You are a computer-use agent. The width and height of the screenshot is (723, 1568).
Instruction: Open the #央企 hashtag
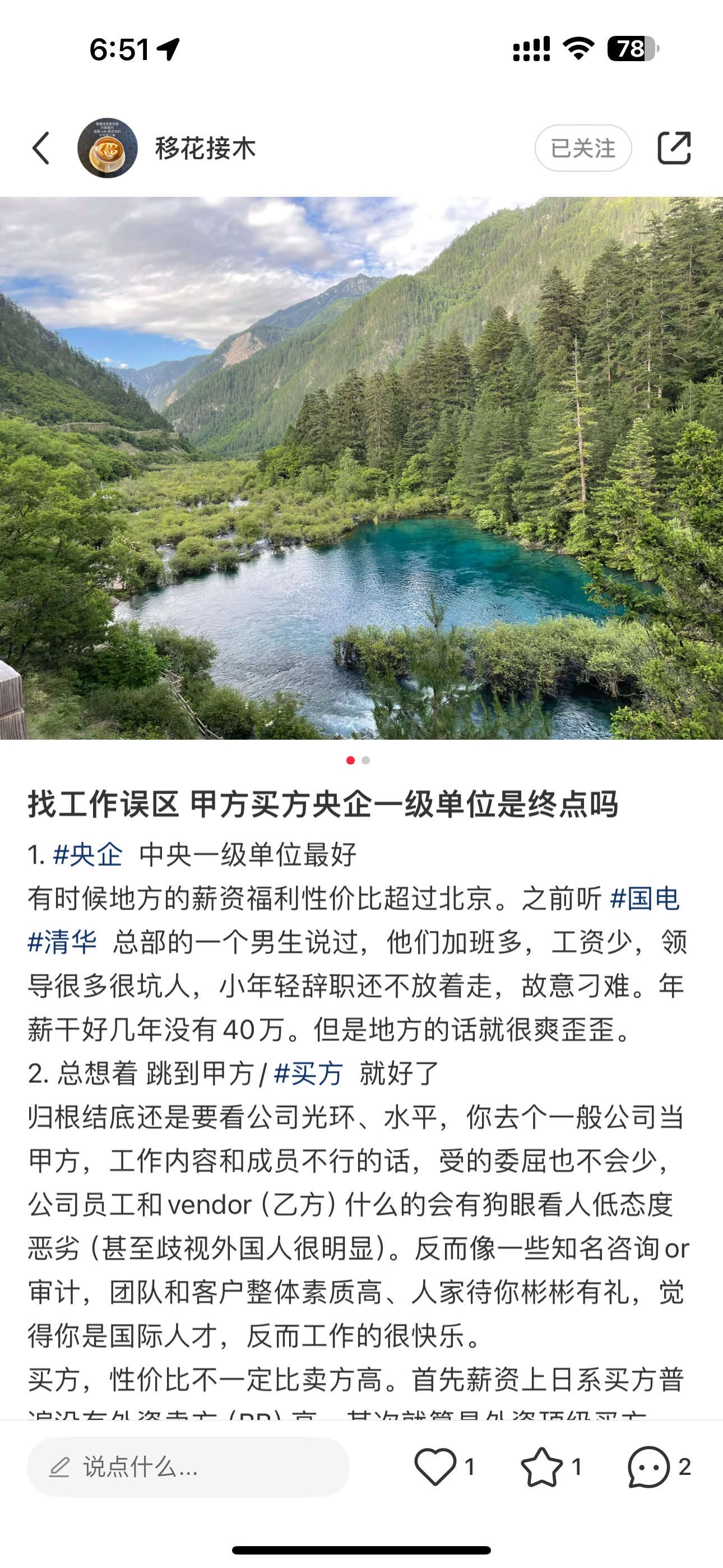(87, 855)
